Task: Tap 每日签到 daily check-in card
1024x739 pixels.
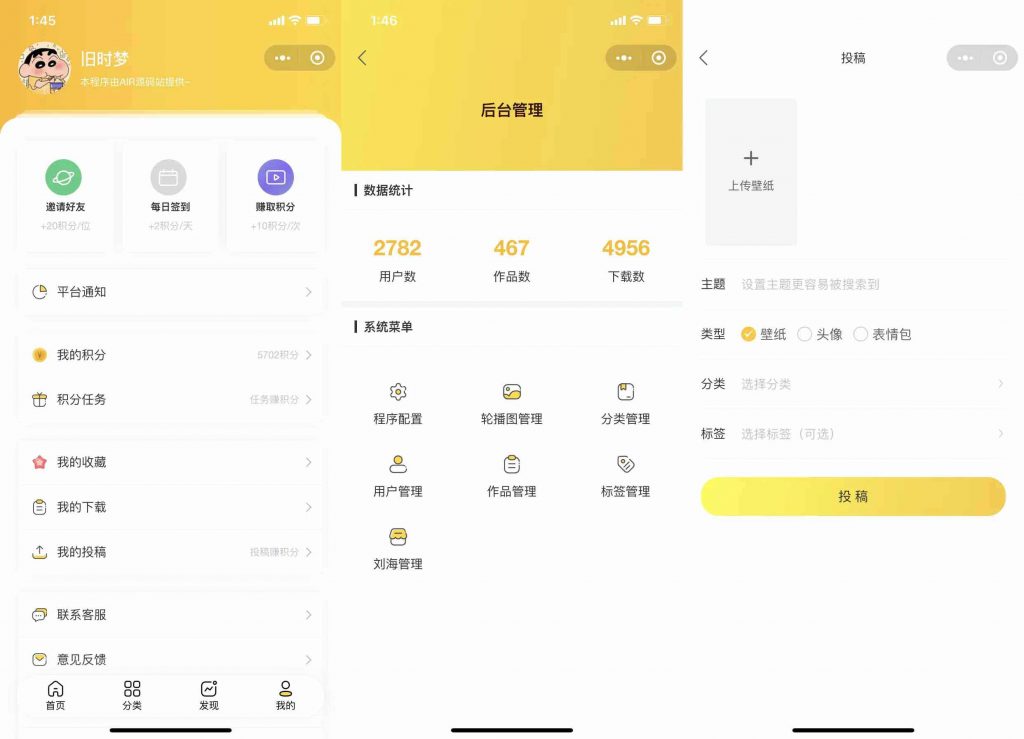Action: pyautogui.click(x=169, y=195)
